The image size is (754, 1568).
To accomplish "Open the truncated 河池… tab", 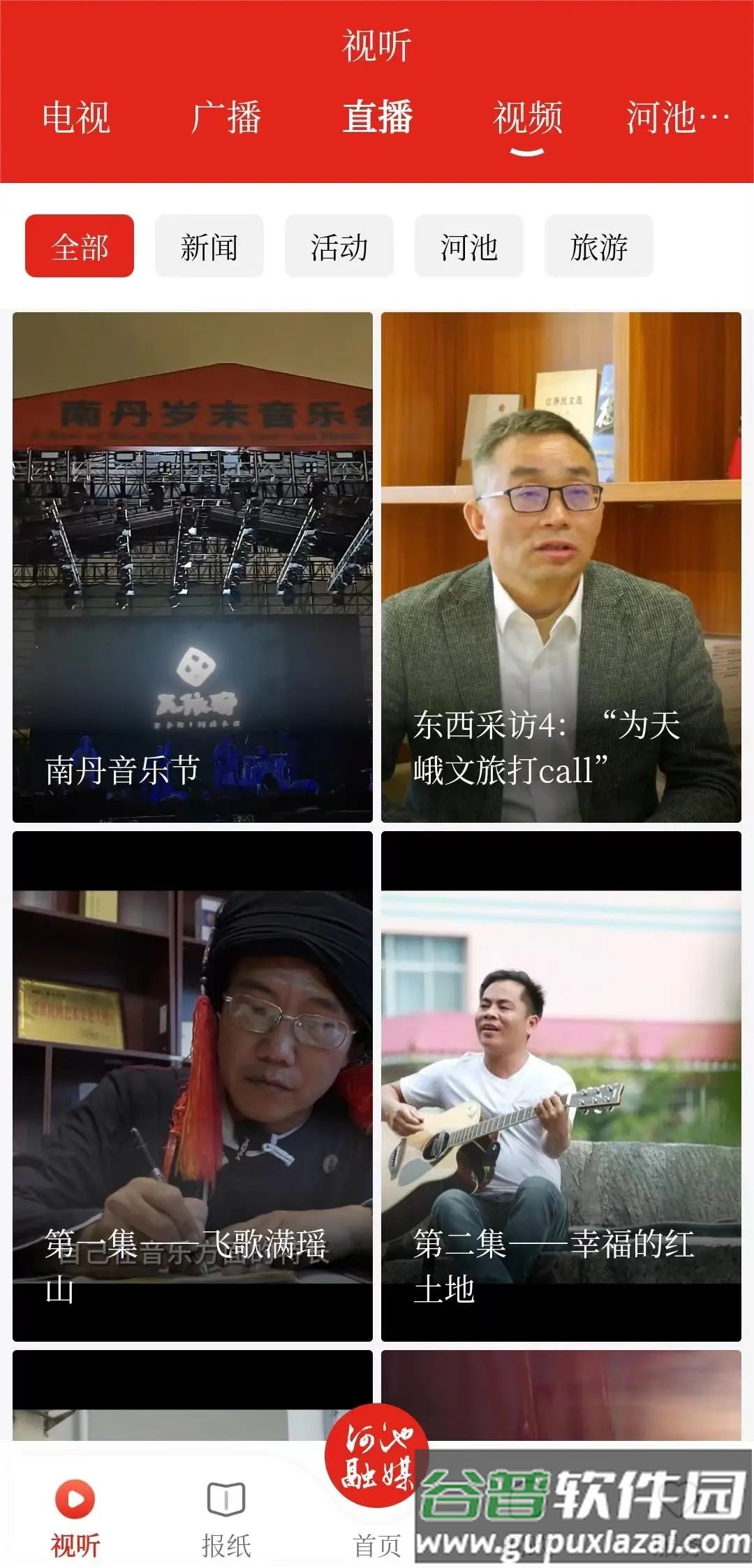I will click(x=676, y=117).
